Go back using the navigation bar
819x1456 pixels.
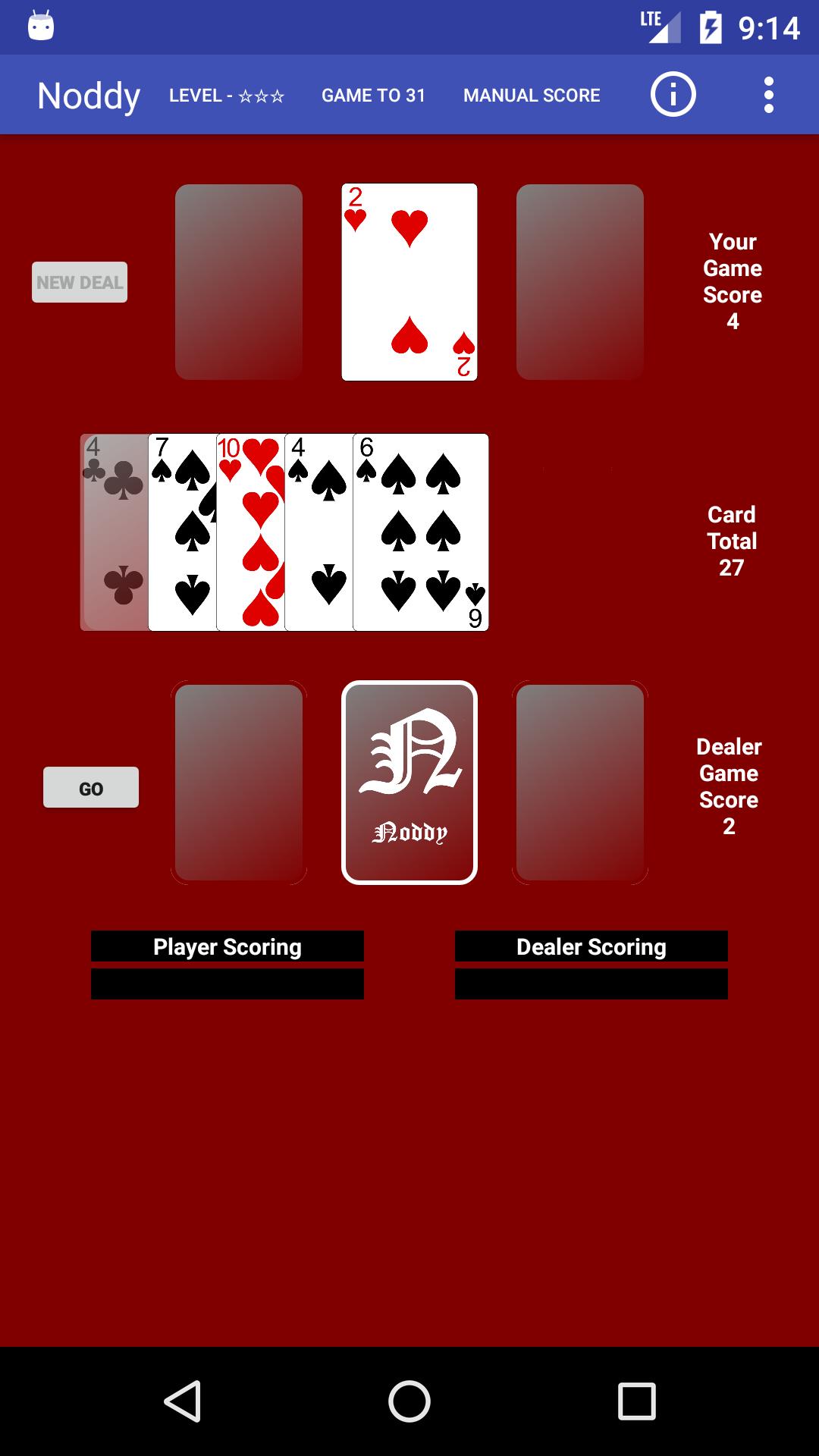point(183,1401)
